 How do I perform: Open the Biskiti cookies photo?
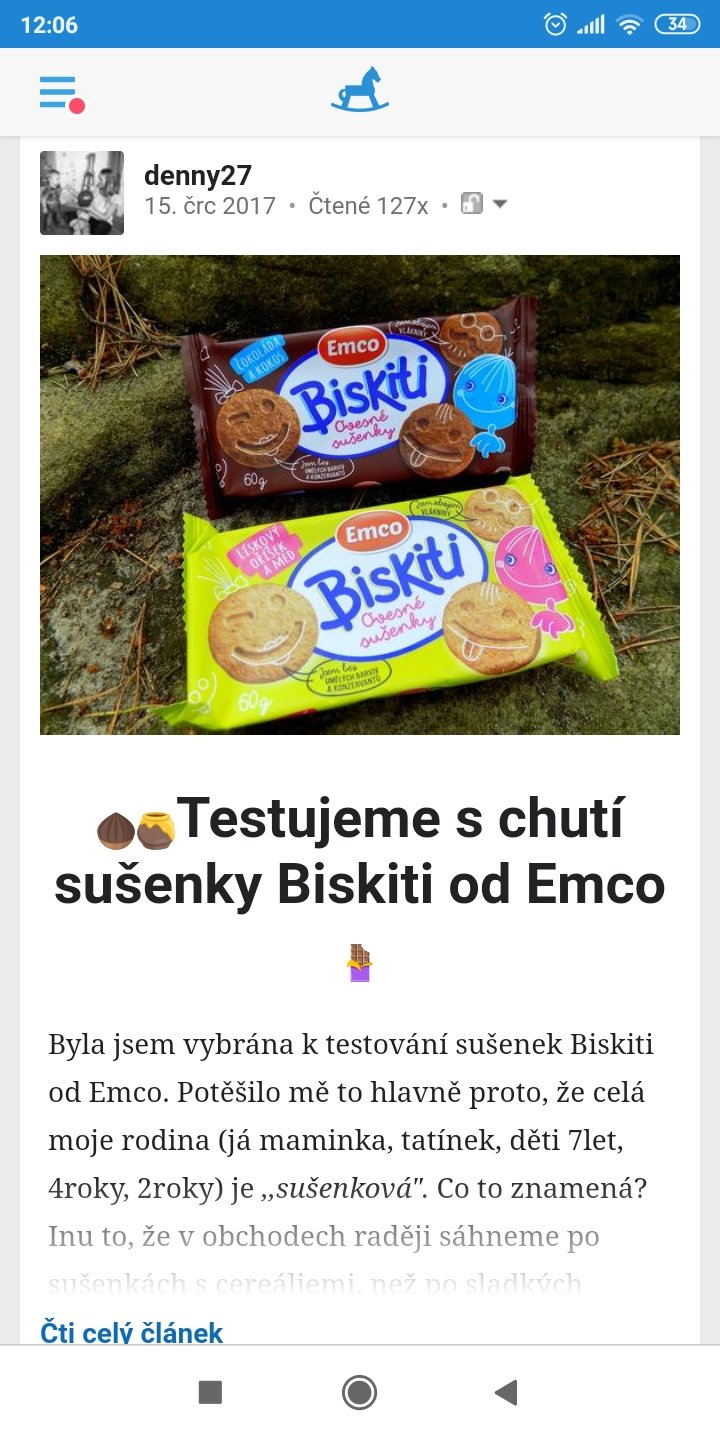click(360, 495)
